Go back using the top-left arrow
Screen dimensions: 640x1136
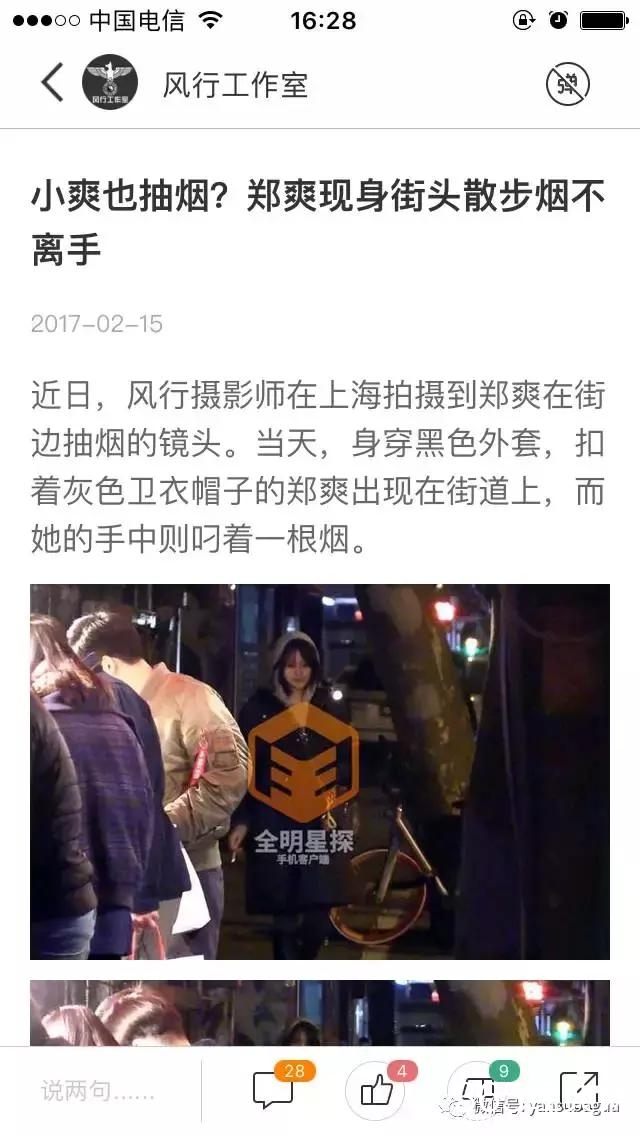[52, 83]
